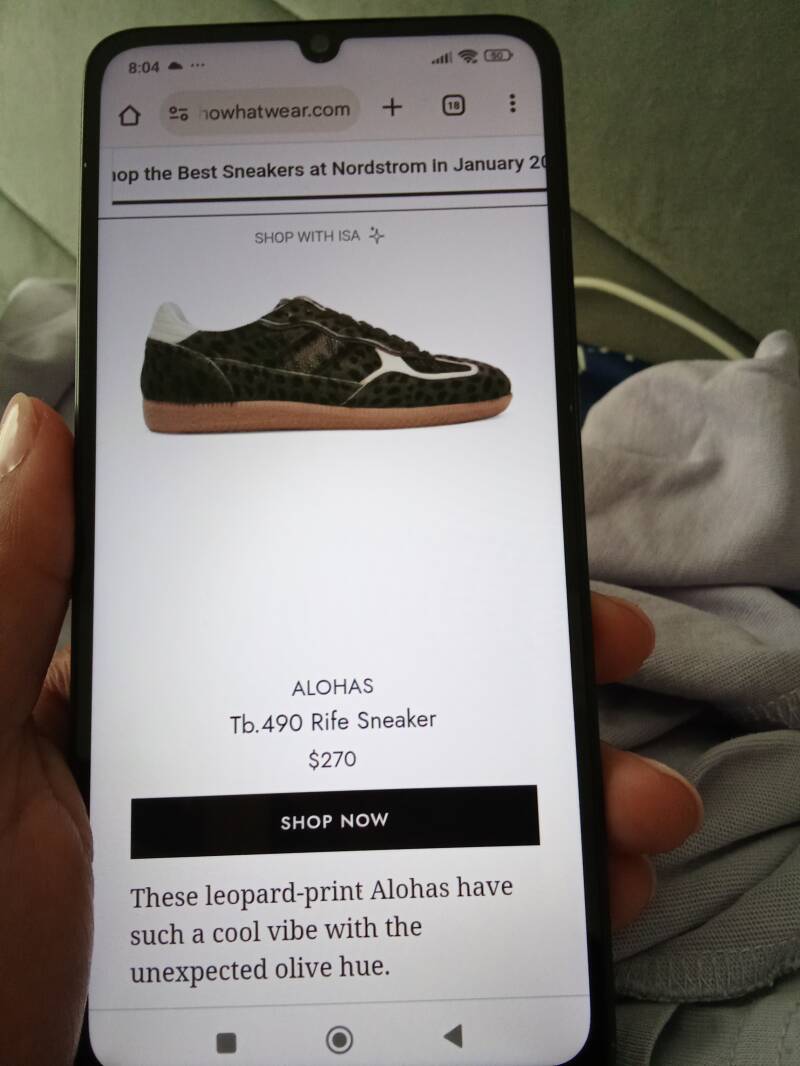
Task: Tap the whowhatwear.com address bar
Action: pyautogui.click(x=260, y=111)
